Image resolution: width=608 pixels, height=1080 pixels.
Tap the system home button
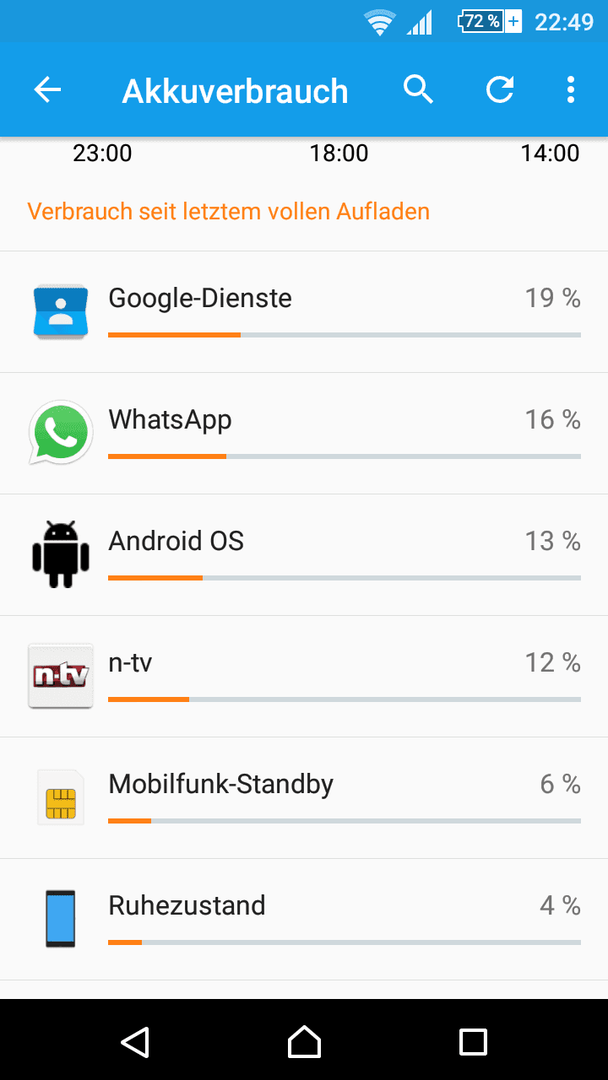coord(304,1041)
